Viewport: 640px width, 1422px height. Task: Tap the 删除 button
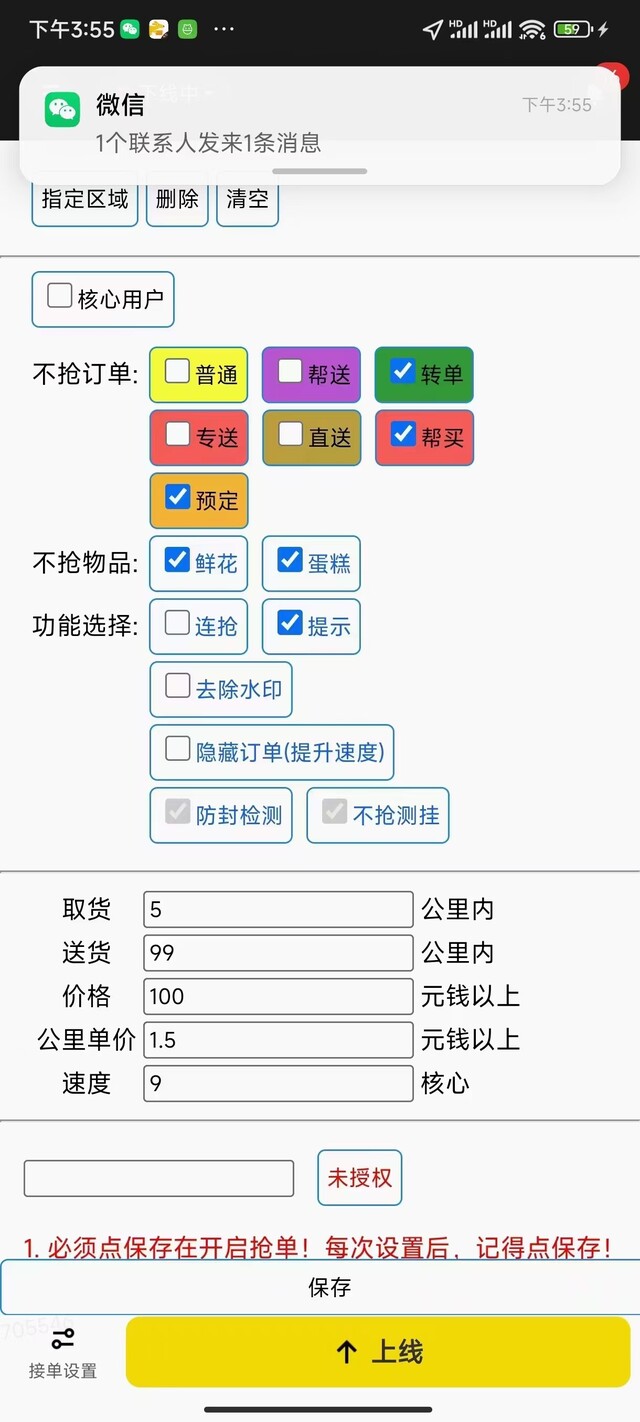(x=177, y=199)
